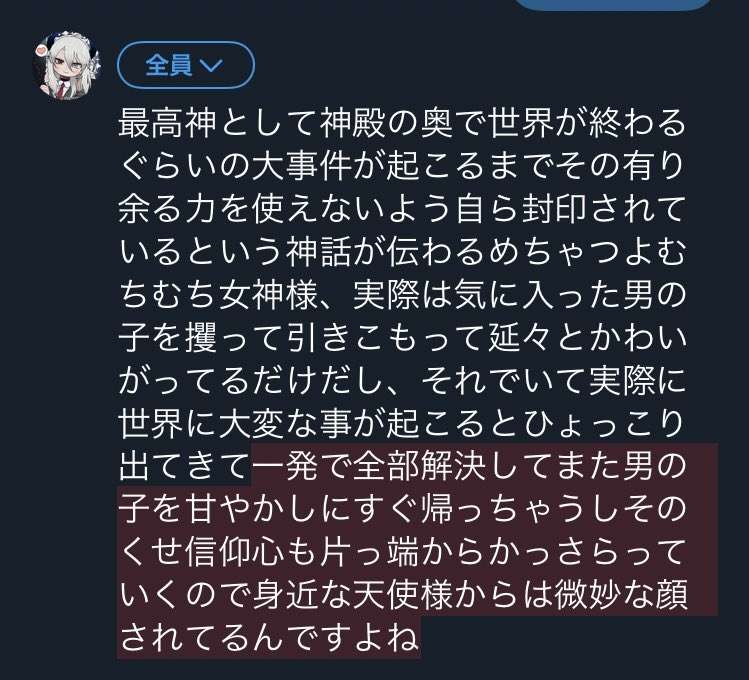The height and width of the screenshot is (680, 749).
Task: Open the 全員 audience selector dropdown
Action: [185, 66]
